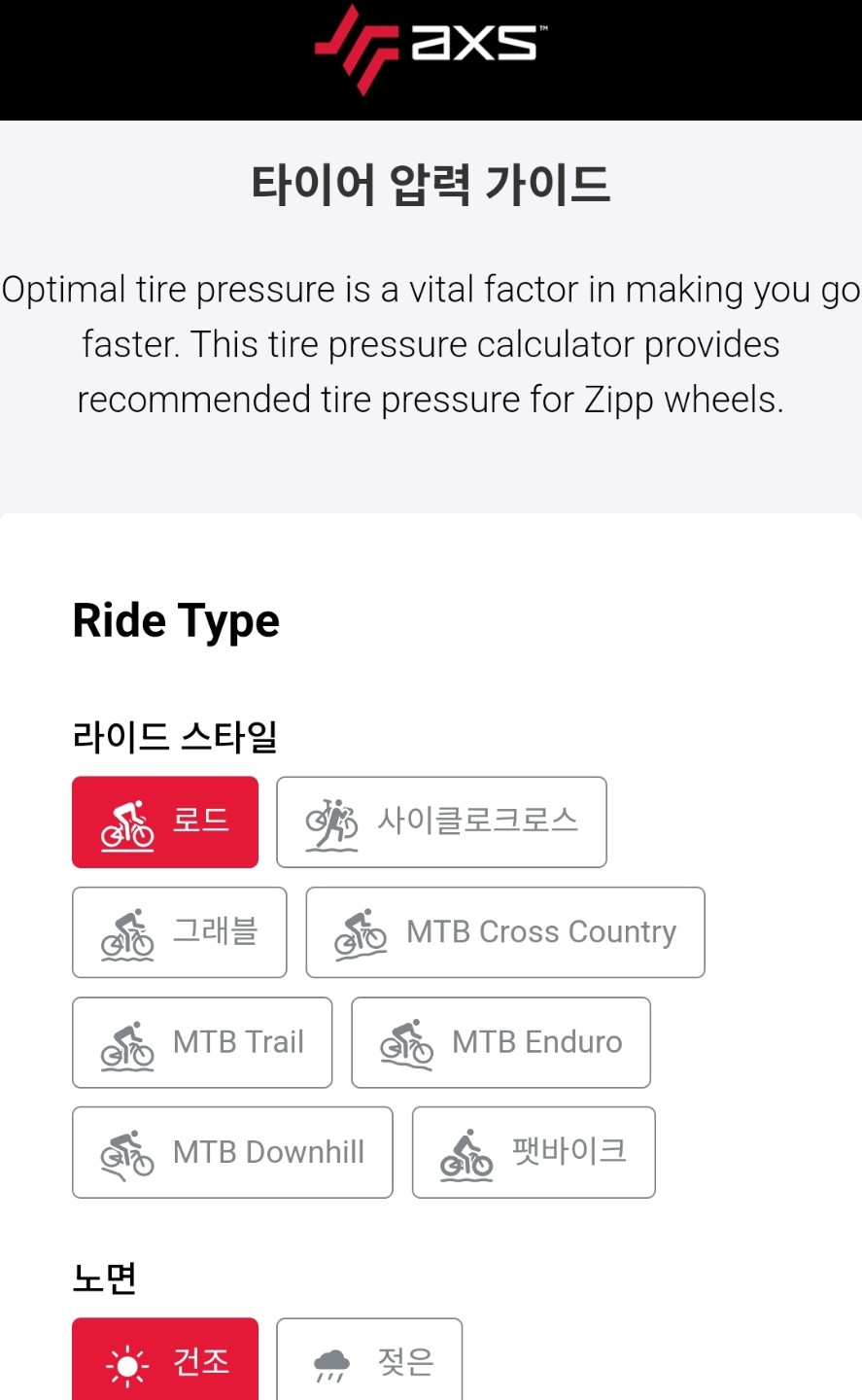This screenshot has width=862, height=1400.
Task: Set surface to 건조
Action: coord(165,1361)
